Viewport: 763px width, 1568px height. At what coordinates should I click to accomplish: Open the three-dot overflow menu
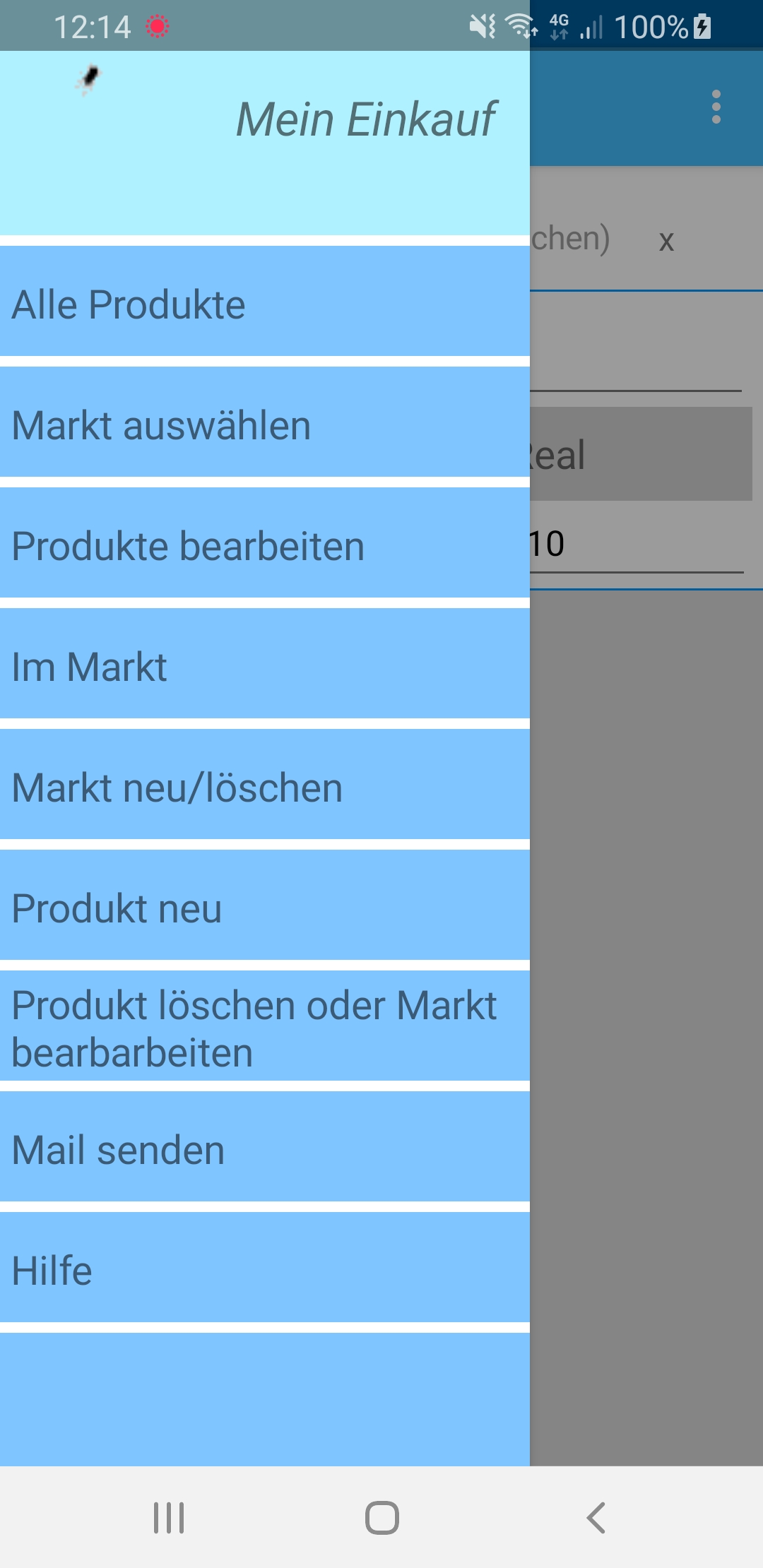tap(716, 107)
